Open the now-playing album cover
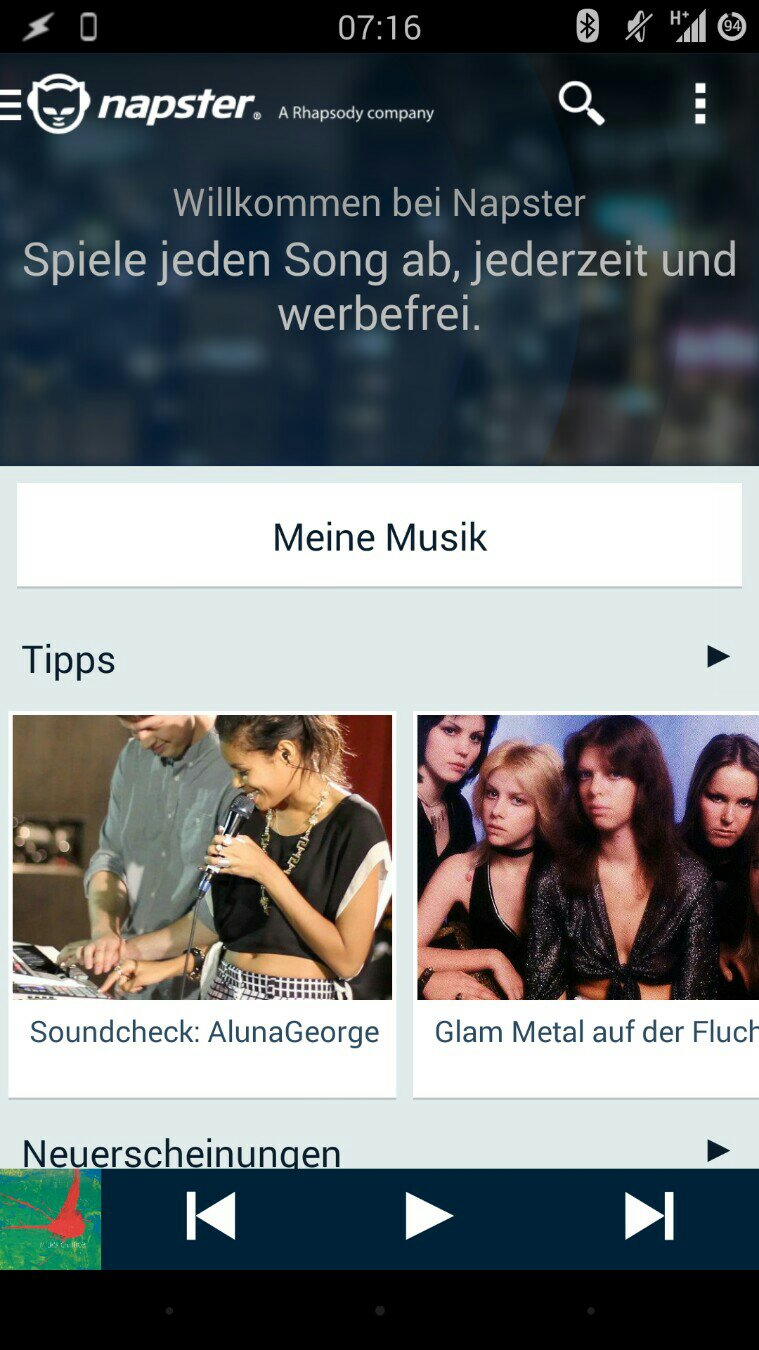The height and width of the screenshot is (1350, 759). click(50, 1219)
